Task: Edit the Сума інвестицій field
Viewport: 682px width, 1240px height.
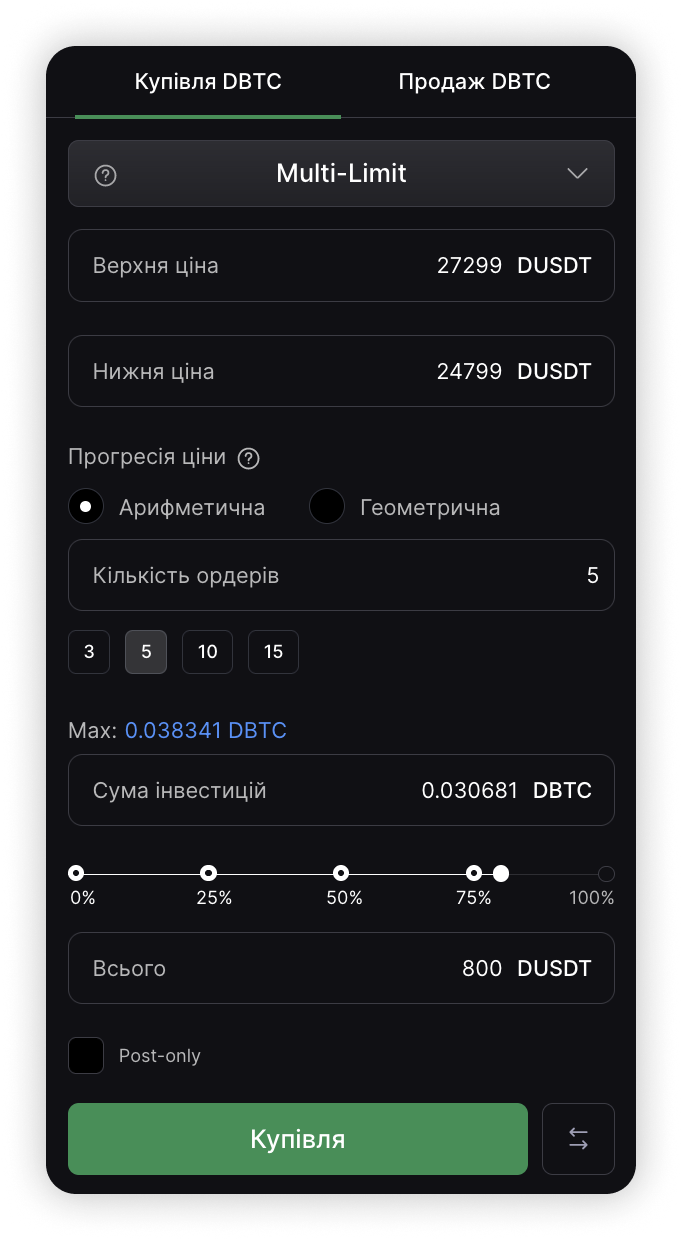Action: (x=341, y=790)
